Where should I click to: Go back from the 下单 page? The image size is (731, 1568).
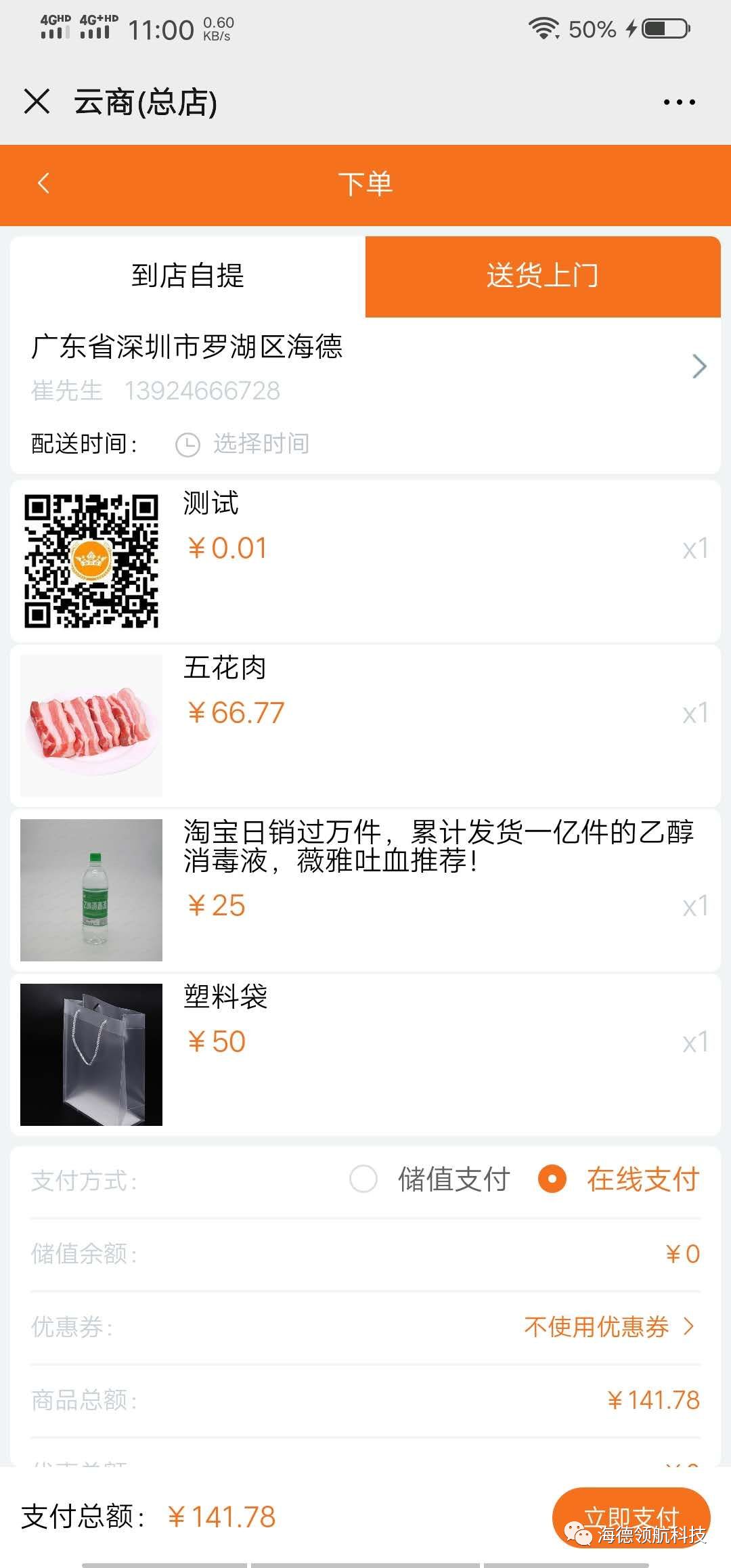[44, 183]
